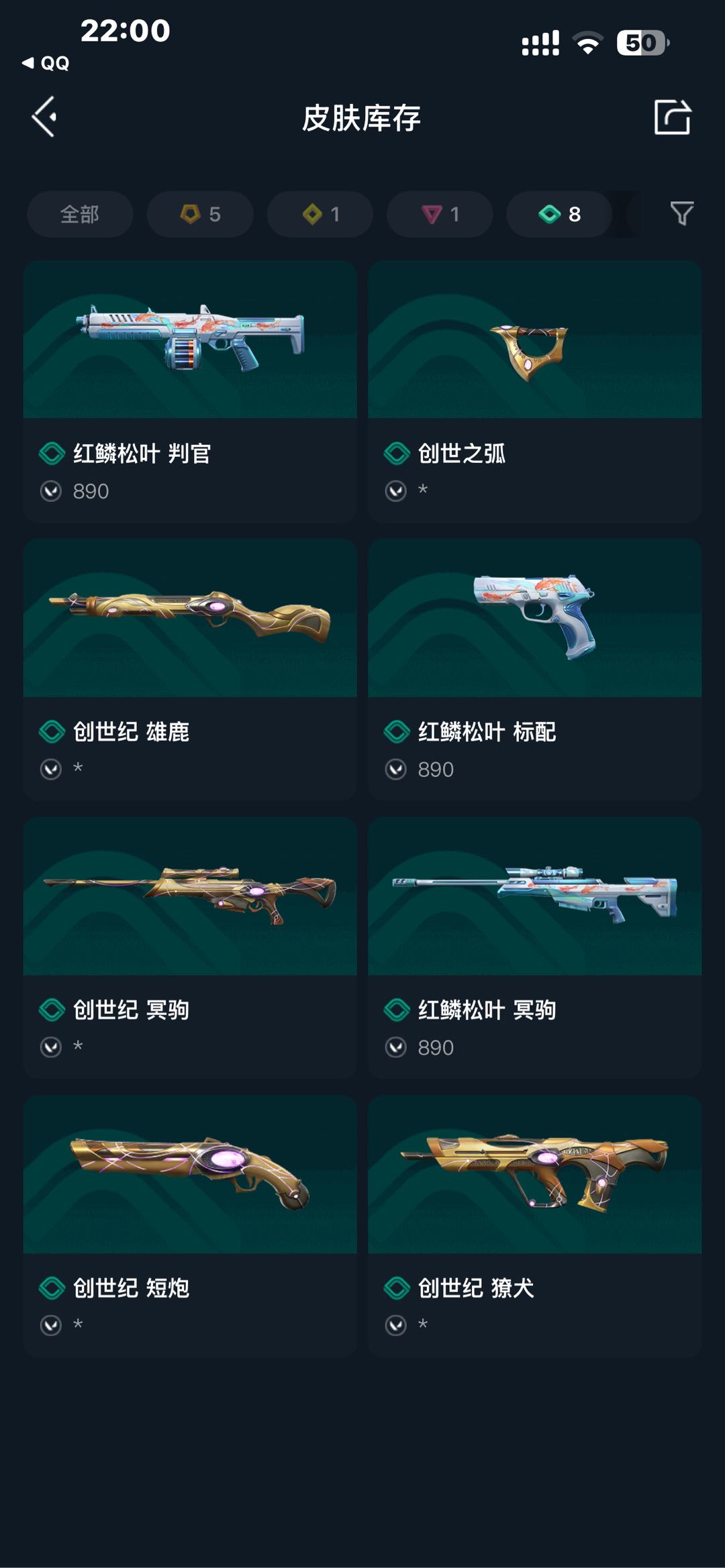Filter by the yellow diamond chip showing 1
Image resolution: width=725 pixels, height=1568 pixels.
320,214
